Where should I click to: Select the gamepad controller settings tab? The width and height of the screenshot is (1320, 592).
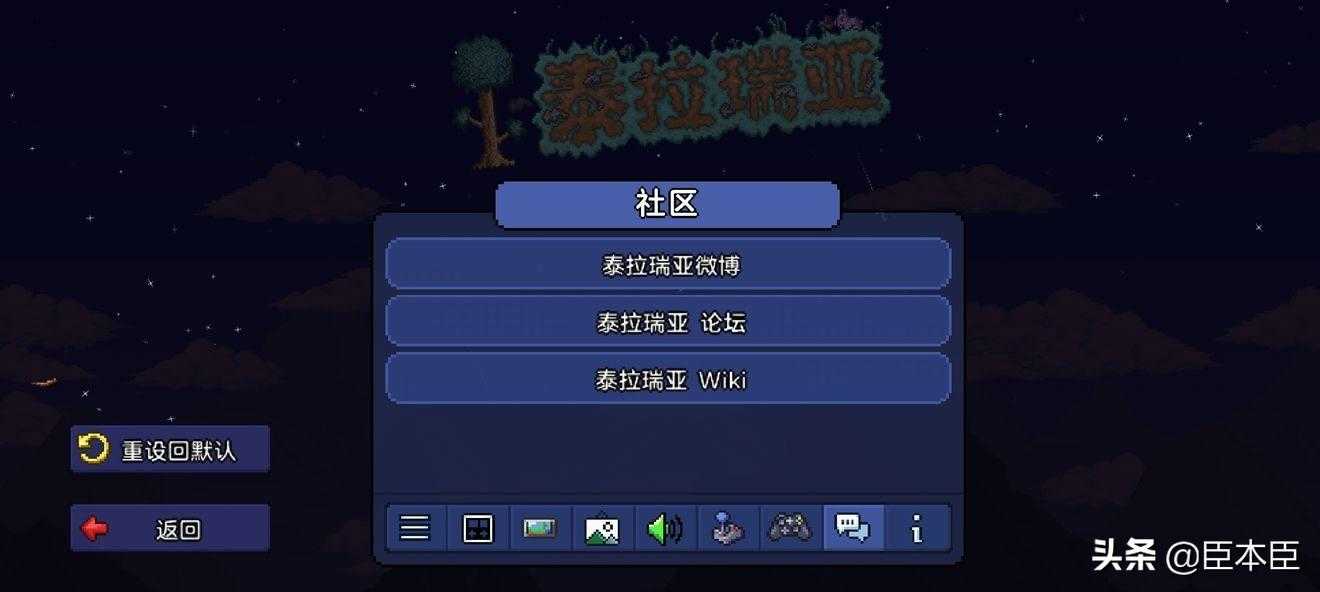pos(790,528)
